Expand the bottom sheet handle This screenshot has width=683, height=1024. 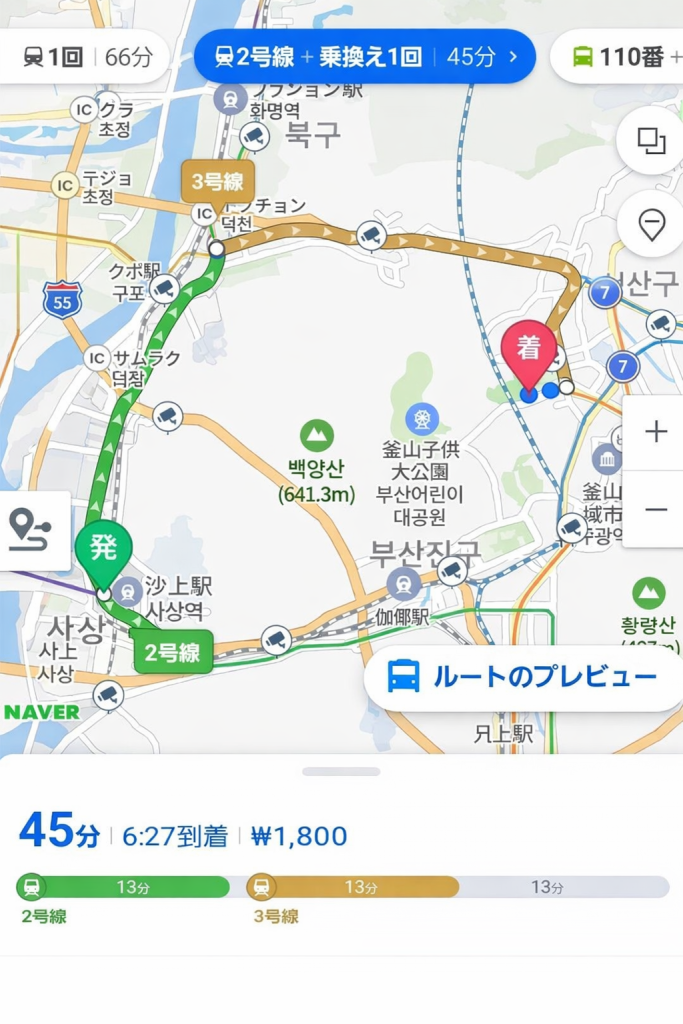[342, 771]
